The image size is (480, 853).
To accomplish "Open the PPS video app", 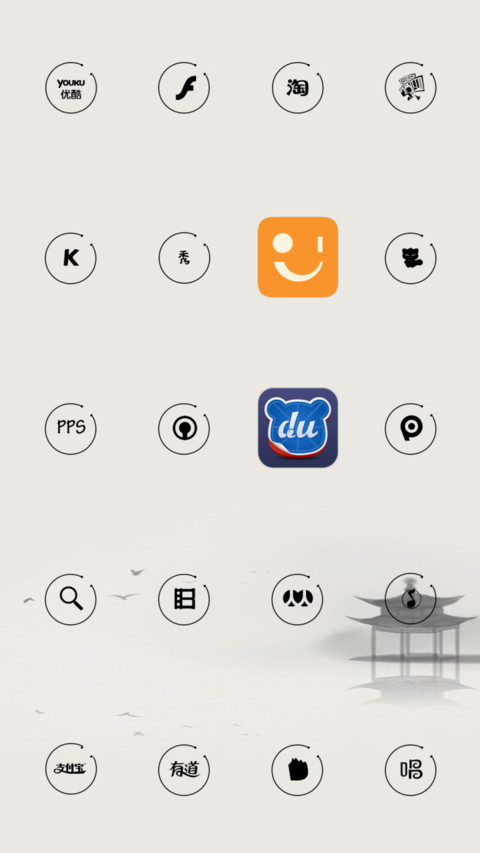I will pyautogui.click(x=71, y=429).
